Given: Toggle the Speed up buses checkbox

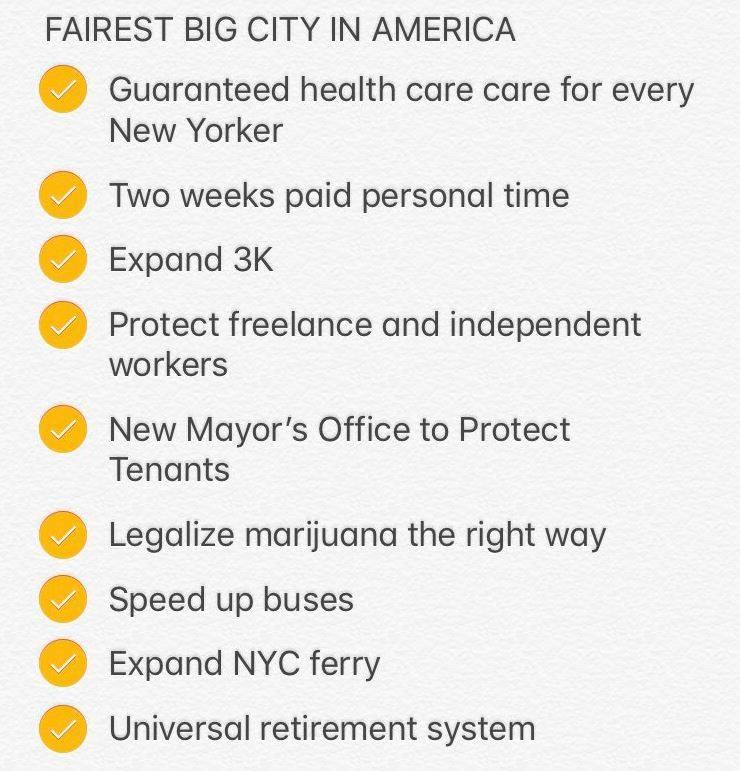Looking at the screenshot, I should [x=63, y=600].
